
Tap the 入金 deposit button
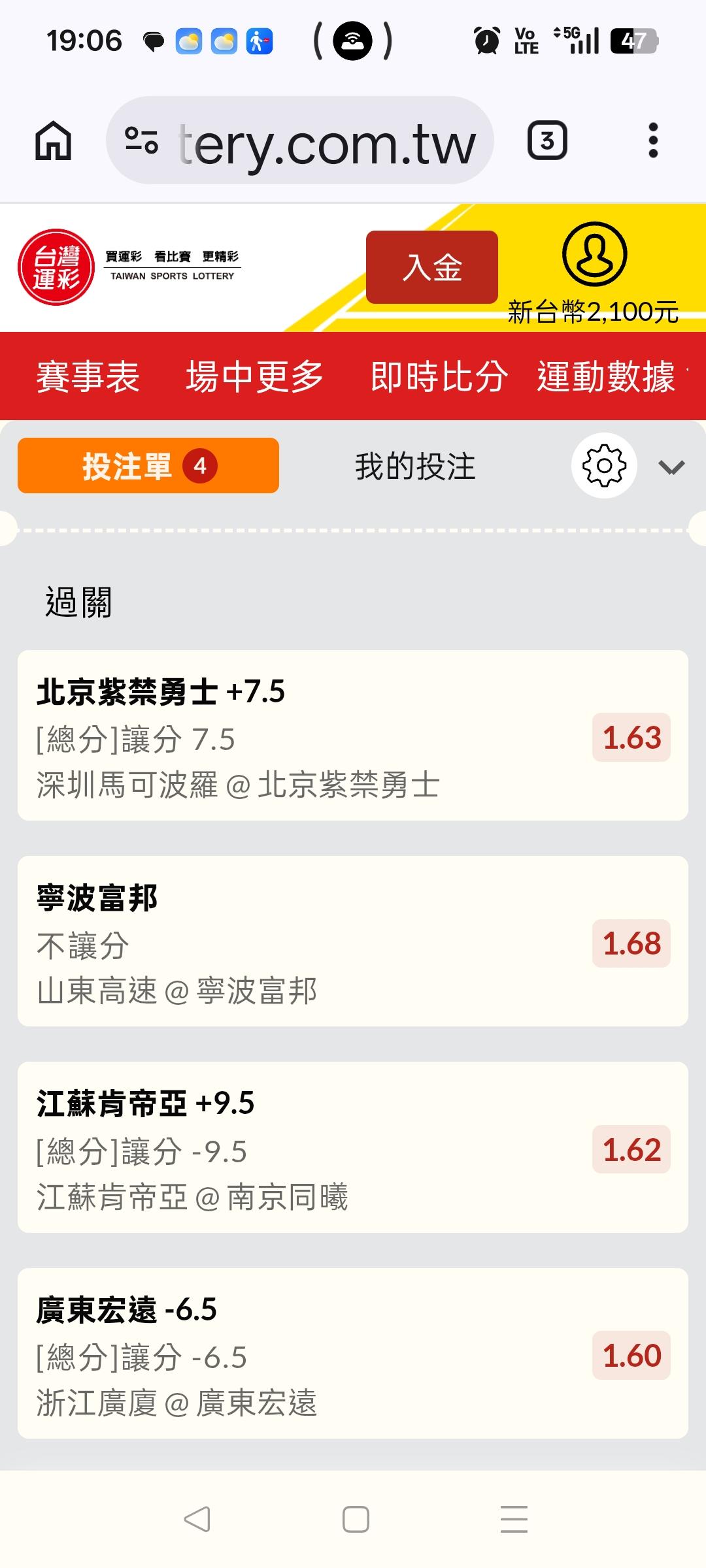click(x=431, y=267)
